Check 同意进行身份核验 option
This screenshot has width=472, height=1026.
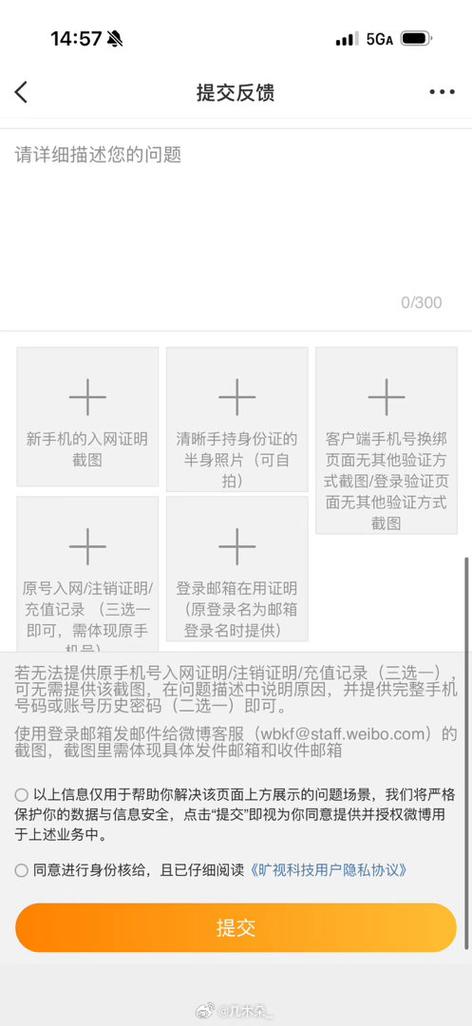(x=22, y=870)
